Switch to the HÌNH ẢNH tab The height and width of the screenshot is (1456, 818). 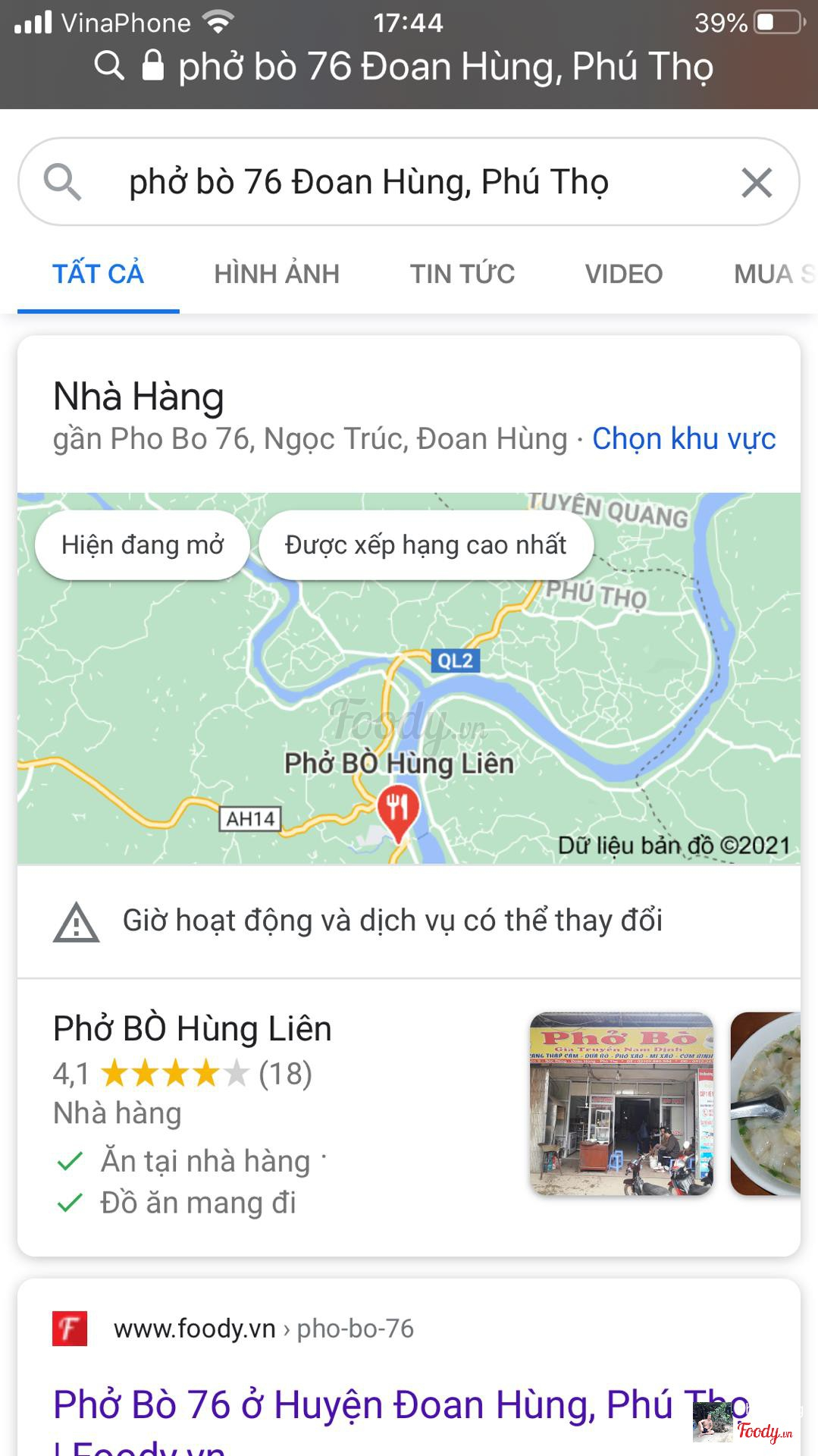277,274
